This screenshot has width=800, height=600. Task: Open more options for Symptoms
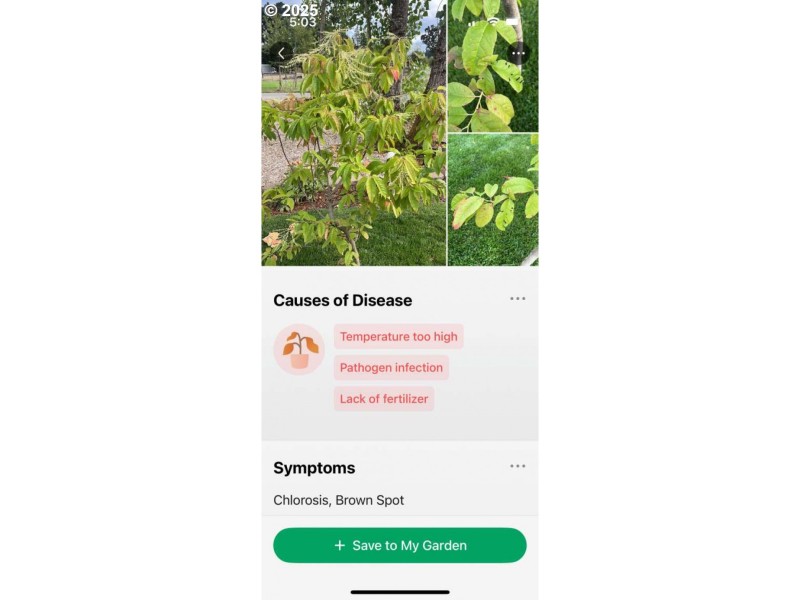(517, 466)
